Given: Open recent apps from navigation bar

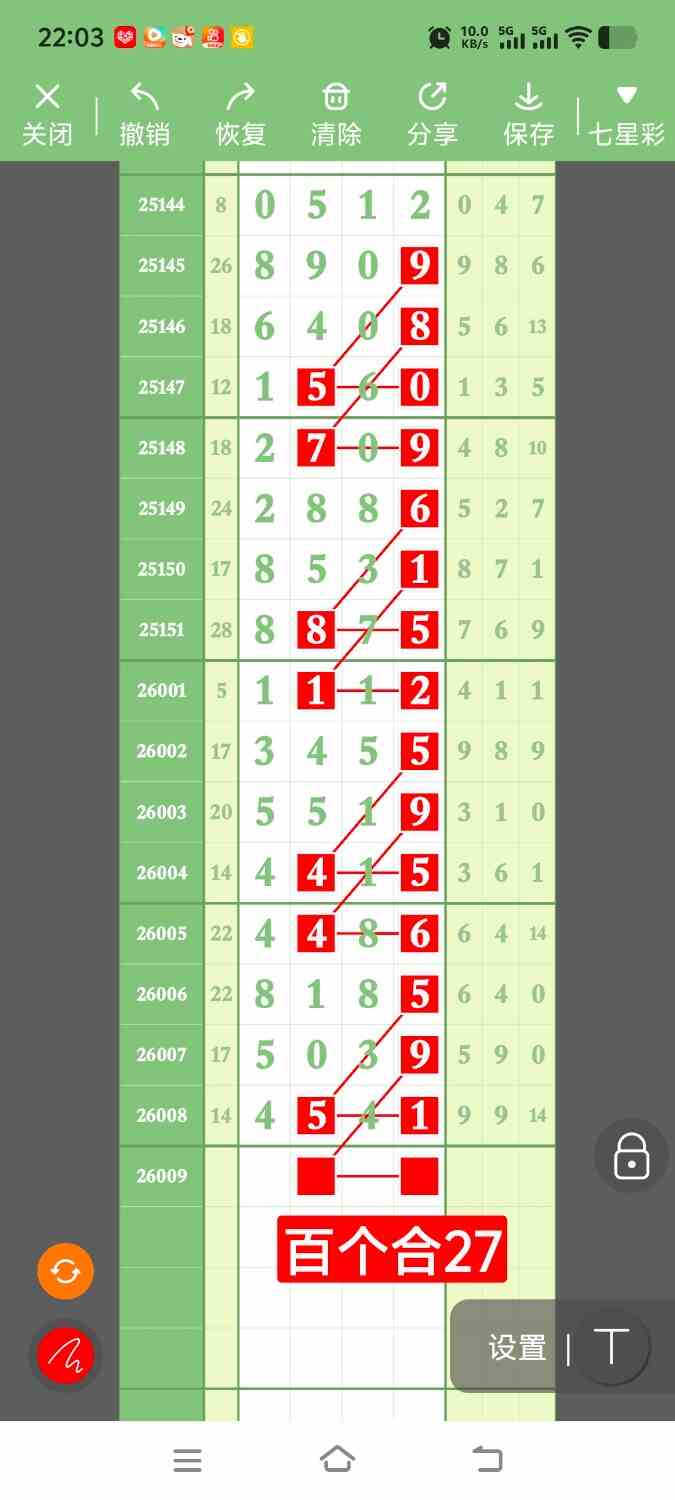Looking at the screenshot, I should [x=187, y=1460].
